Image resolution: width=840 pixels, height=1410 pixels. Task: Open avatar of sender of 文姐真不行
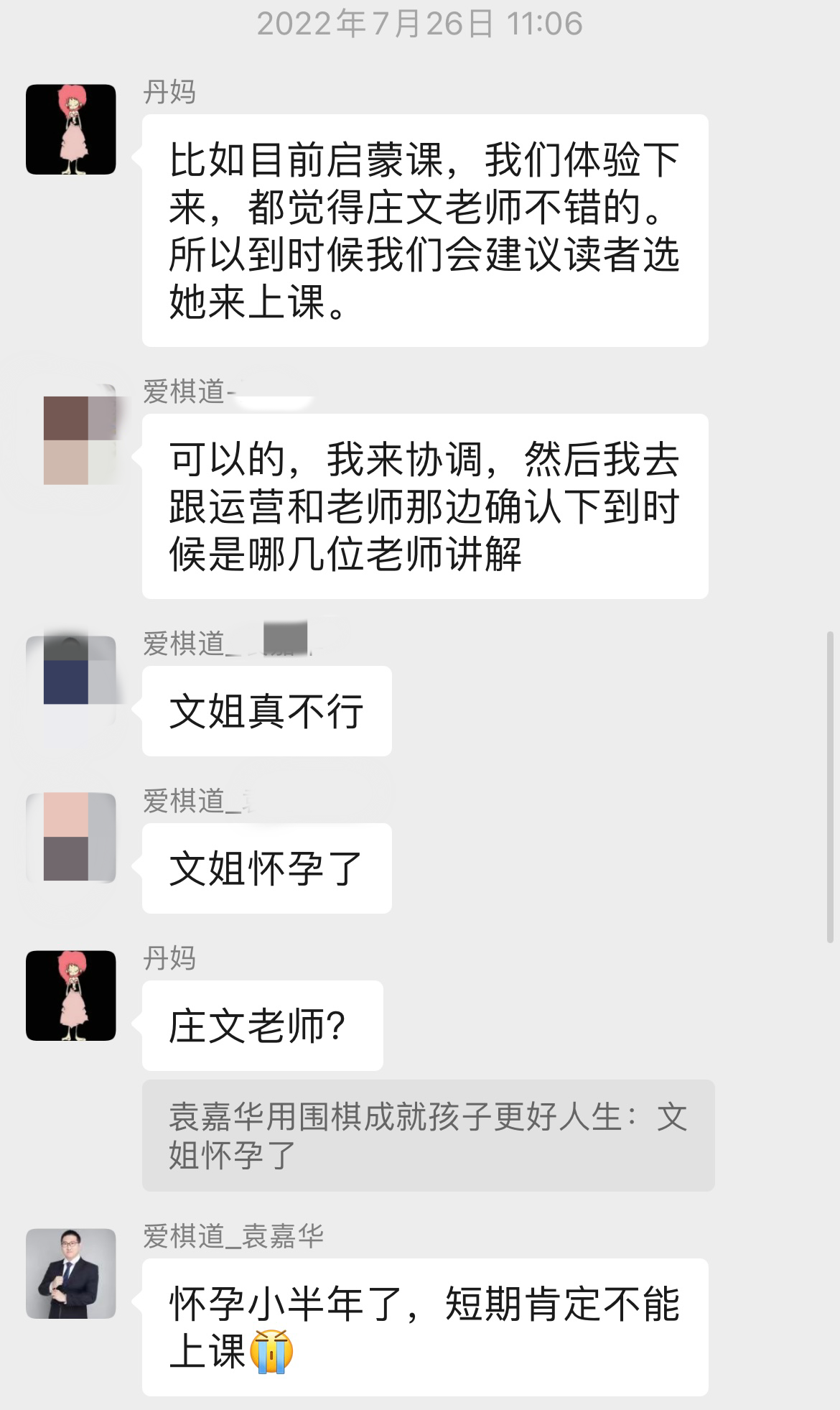71,680
